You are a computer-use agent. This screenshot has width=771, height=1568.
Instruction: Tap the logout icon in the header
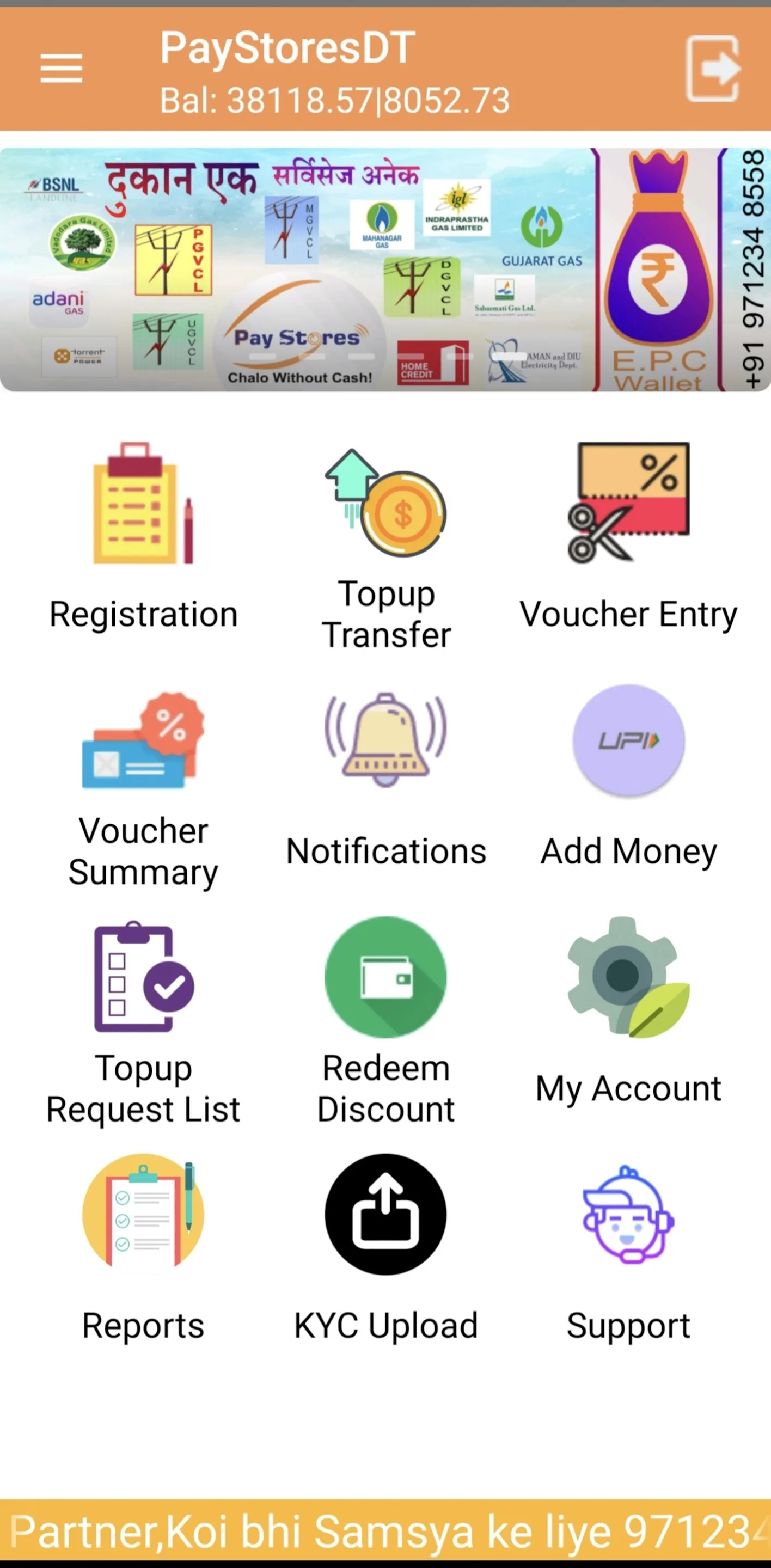click(x=713, y=68)
